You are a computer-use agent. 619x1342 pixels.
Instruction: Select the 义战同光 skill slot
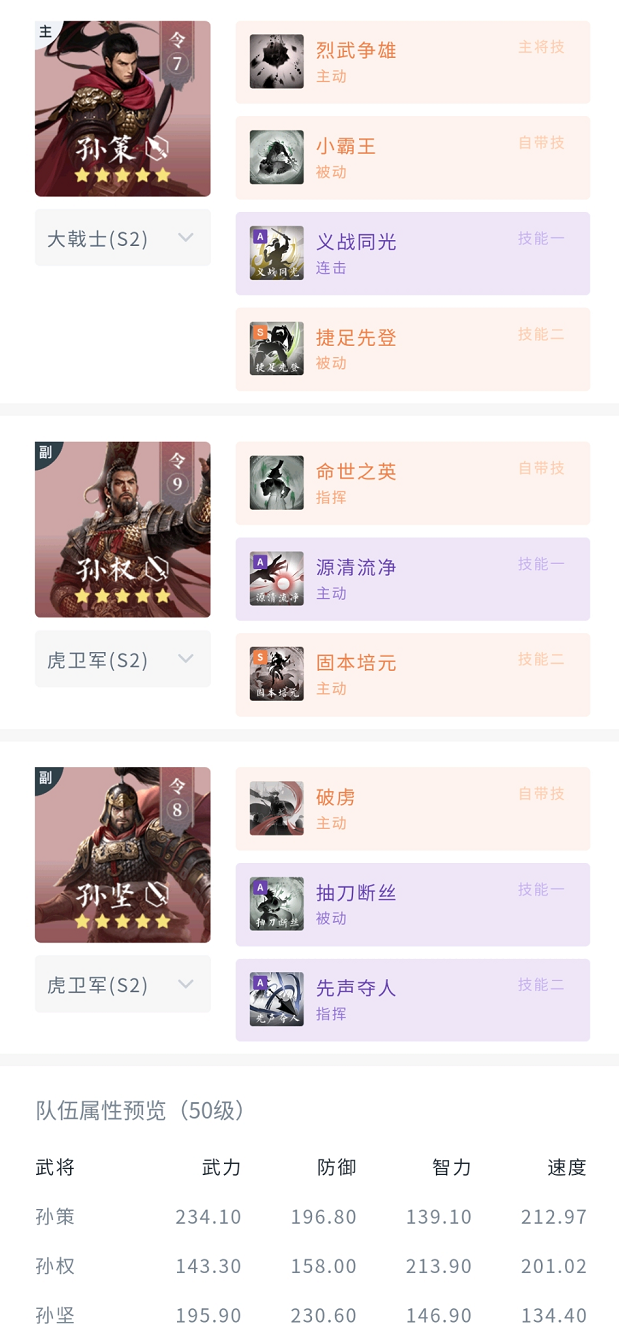(413, 253)
